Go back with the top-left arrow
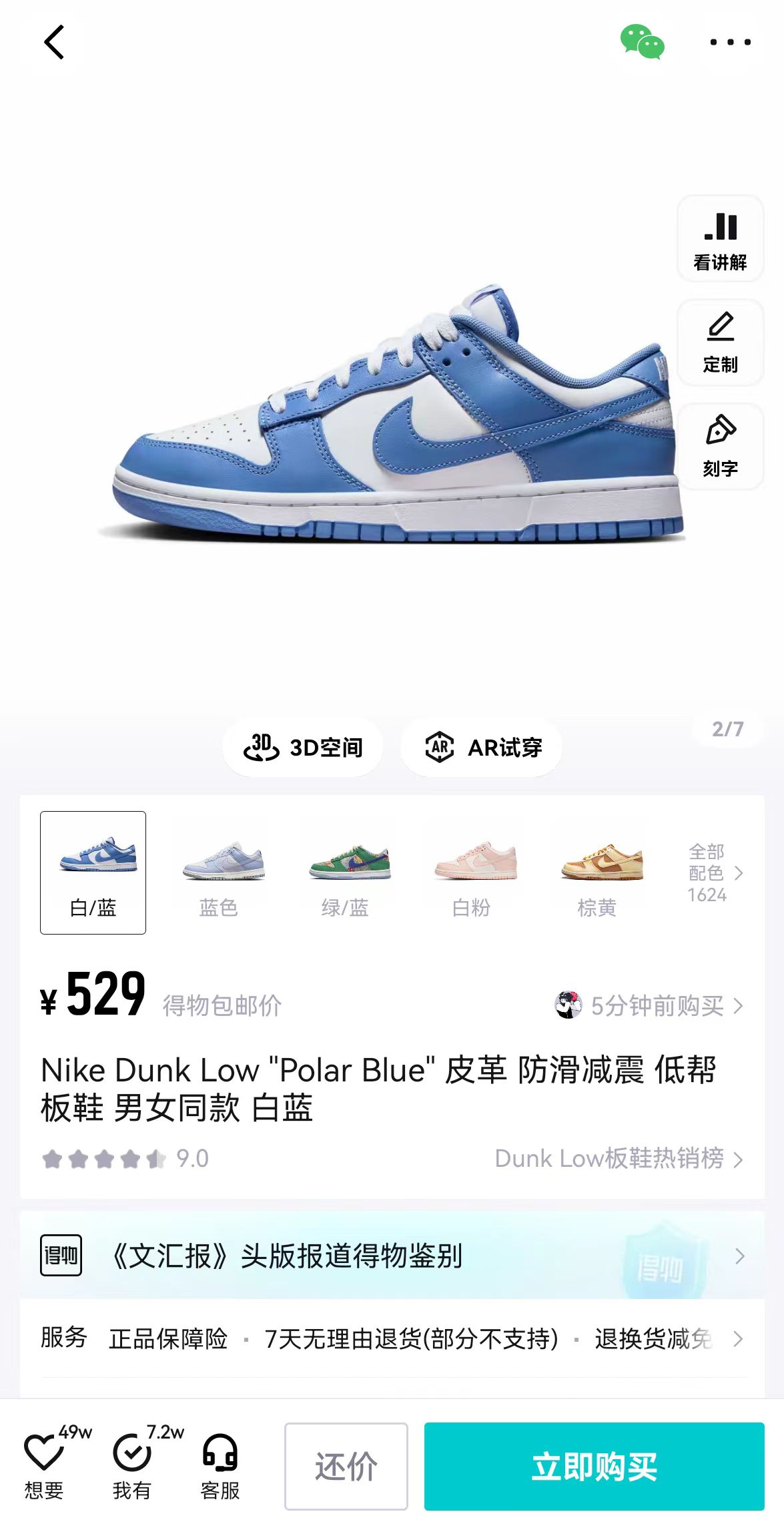 (x=54, y=42)
